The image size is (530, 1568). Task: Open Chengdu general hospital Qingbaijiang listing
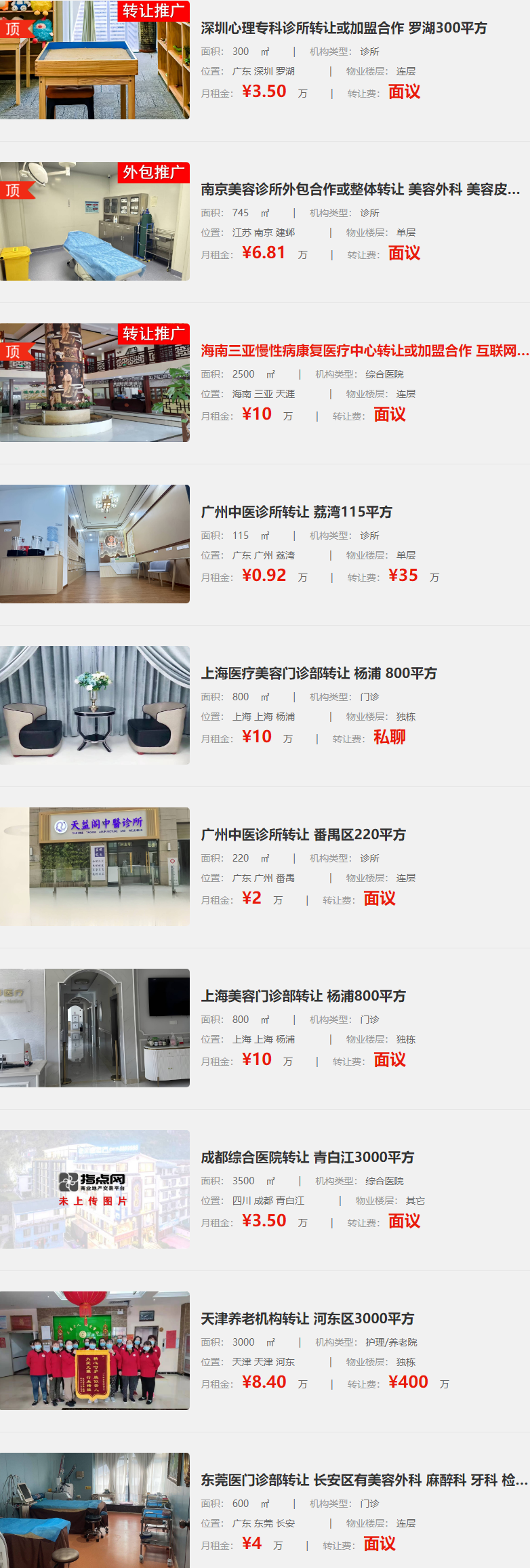pos(307,1157)
